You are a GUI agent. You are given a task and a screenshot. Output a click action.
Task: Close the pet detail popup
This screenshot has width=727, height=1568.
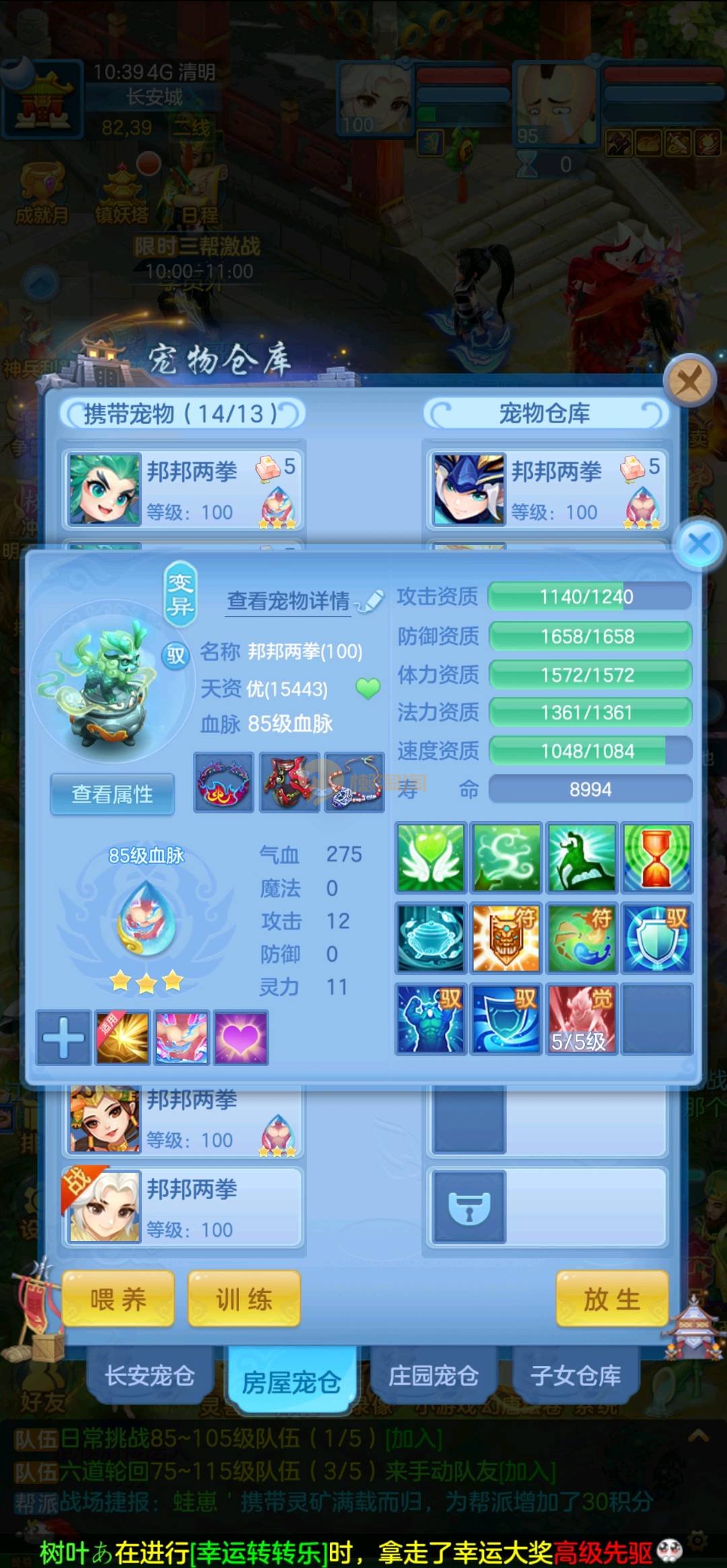coord(699,543)
